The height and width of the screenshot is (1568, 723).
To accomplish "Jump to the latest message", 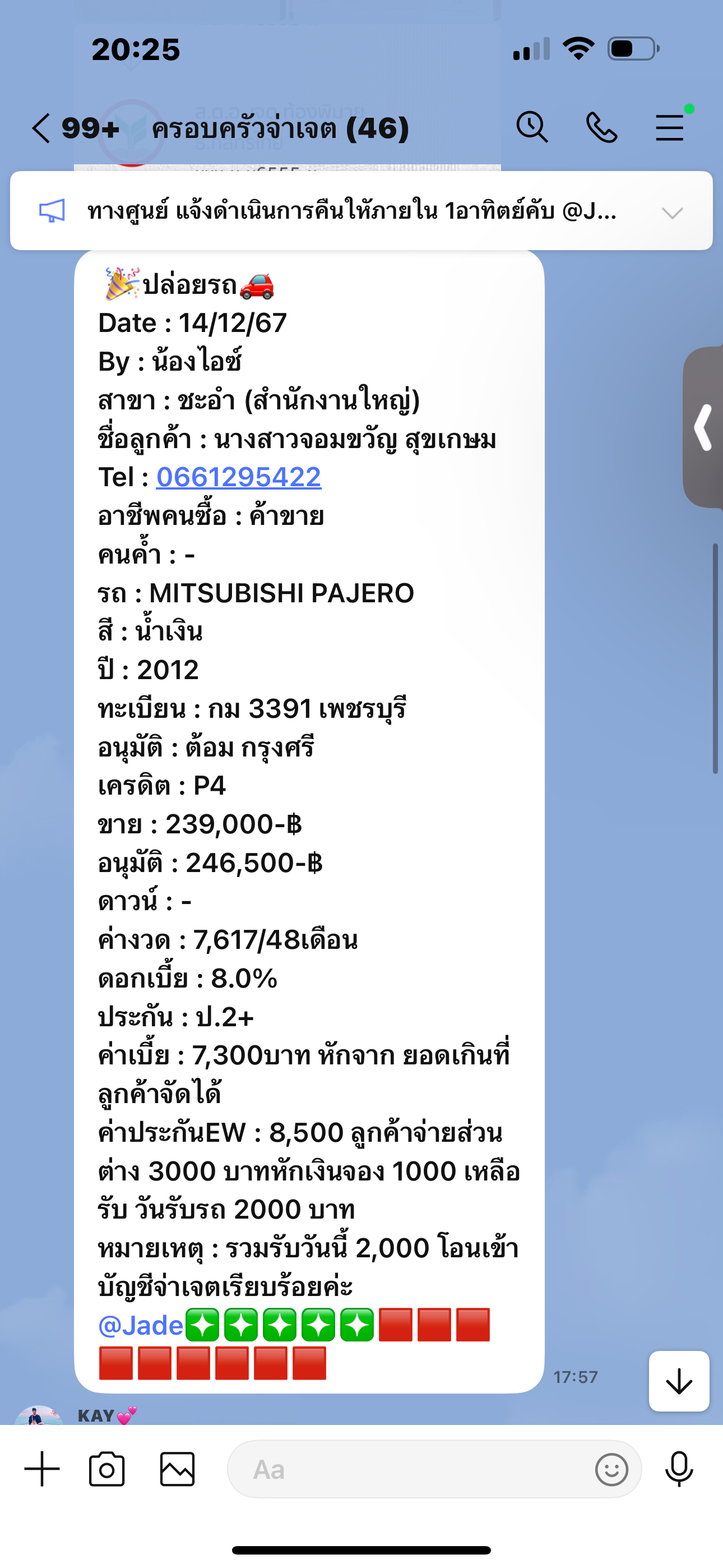I will coord(679,1381).
